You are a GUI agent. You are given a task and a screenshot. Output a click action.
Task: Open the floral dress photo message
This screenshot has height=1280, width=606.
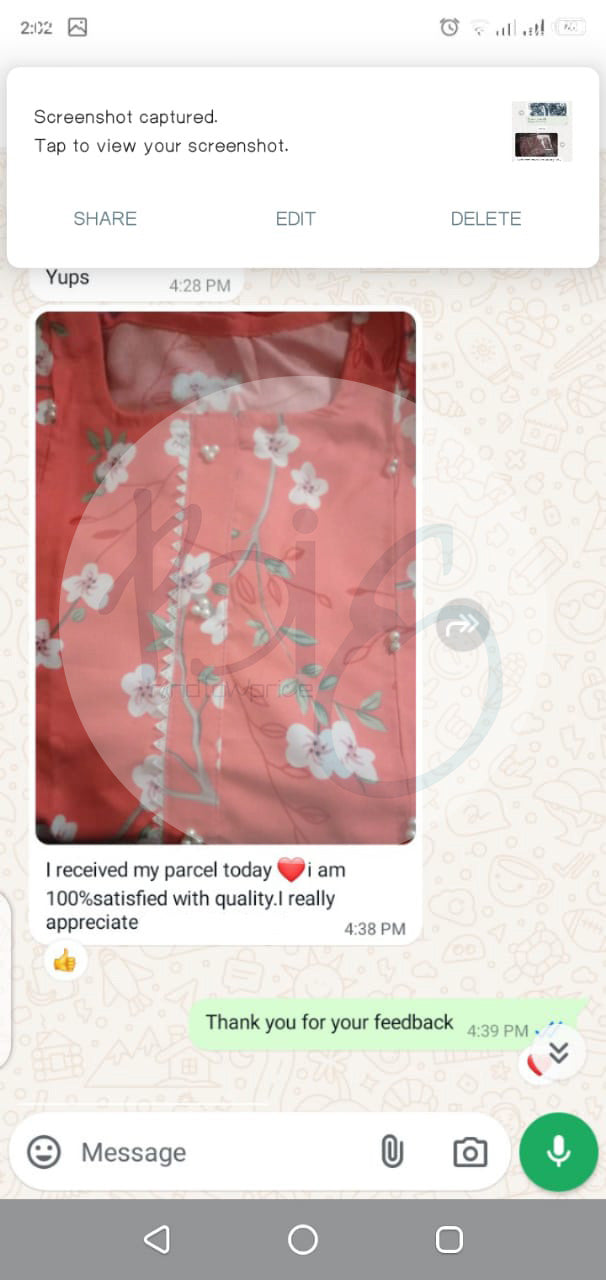tap(226, 577)
